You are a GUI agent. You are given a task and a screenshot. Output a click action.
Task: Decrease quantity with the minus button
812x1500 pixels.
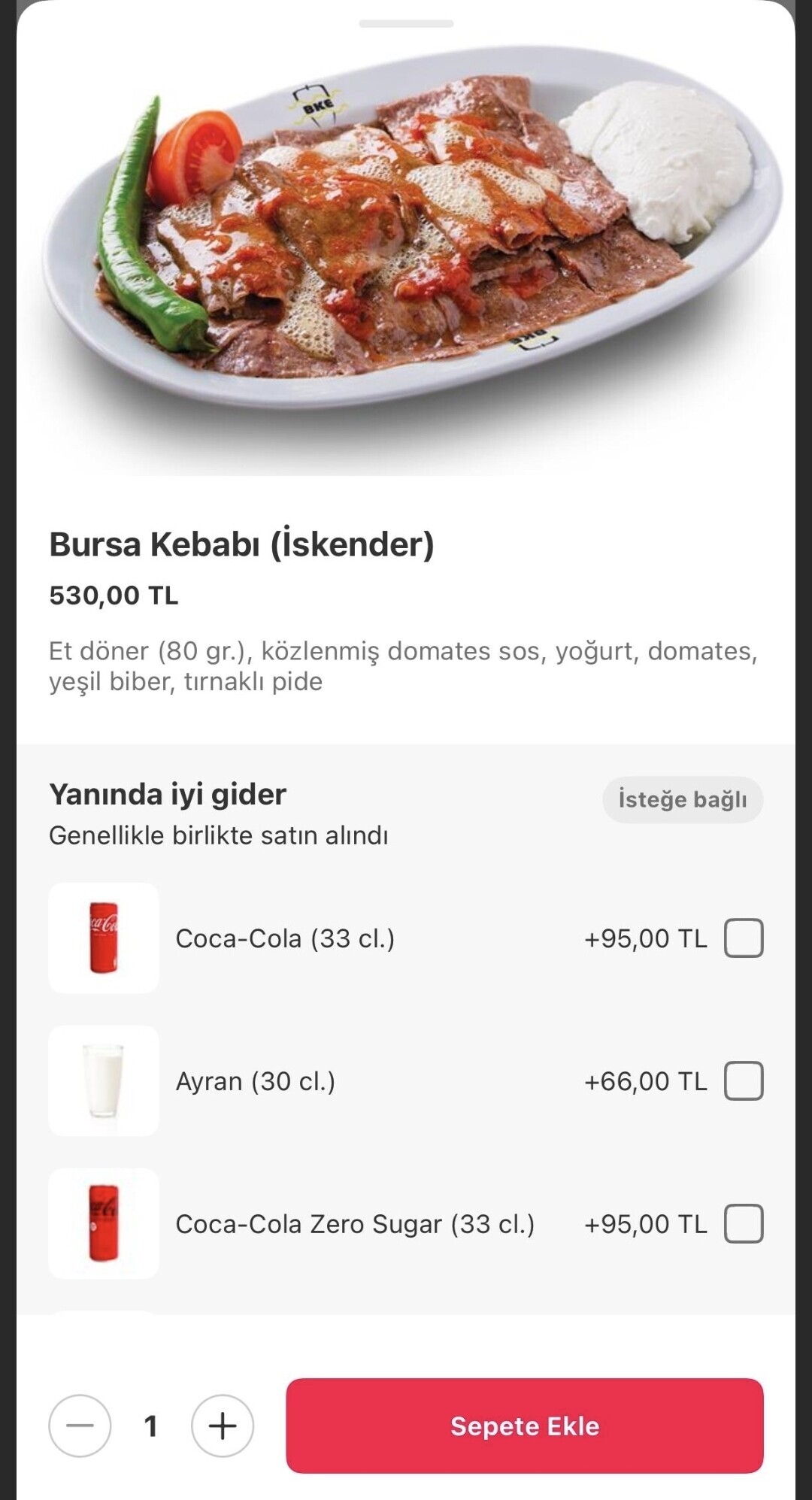click(80, 1426)
